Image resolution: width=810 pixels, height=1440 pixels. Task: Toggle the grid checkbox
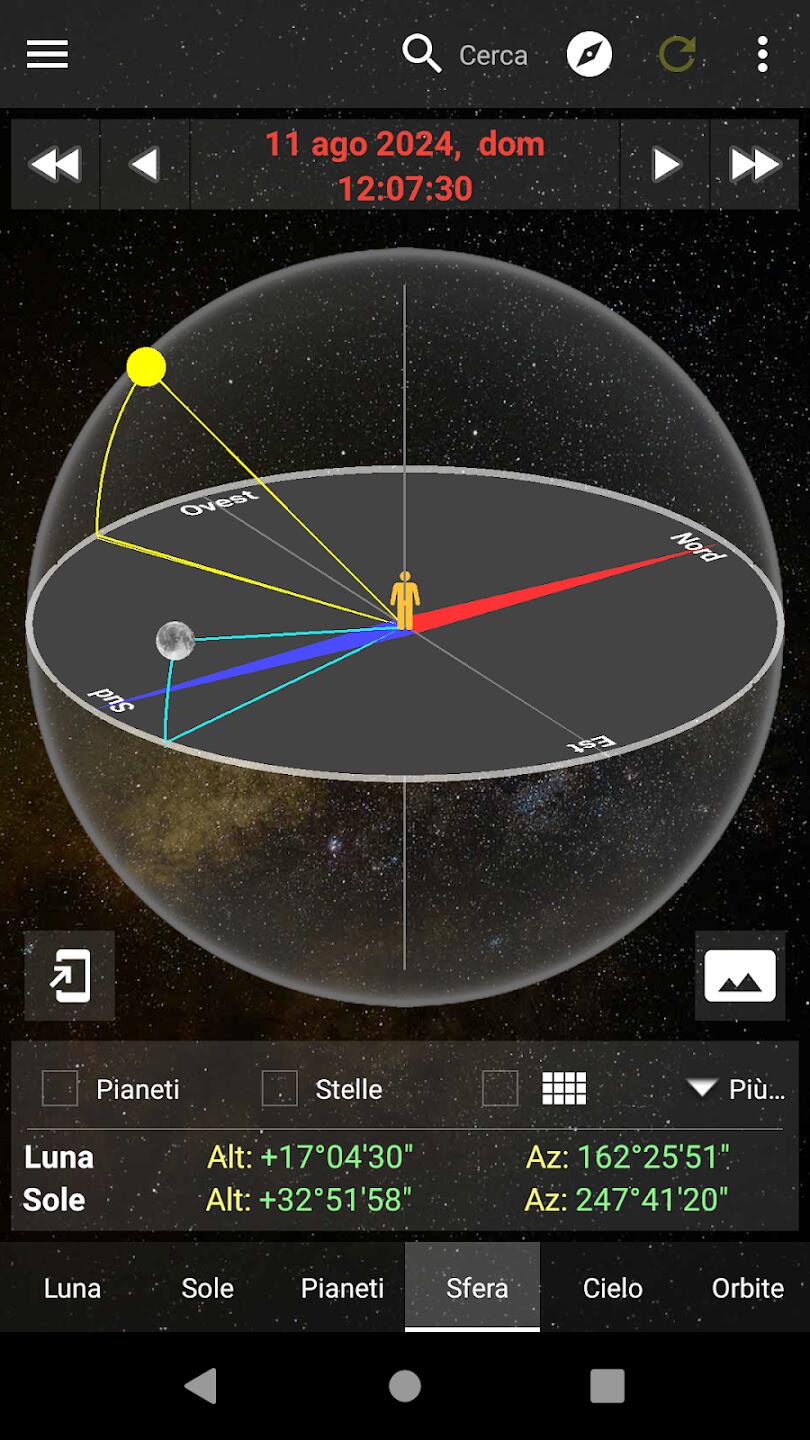click(x=500, y=1088)
